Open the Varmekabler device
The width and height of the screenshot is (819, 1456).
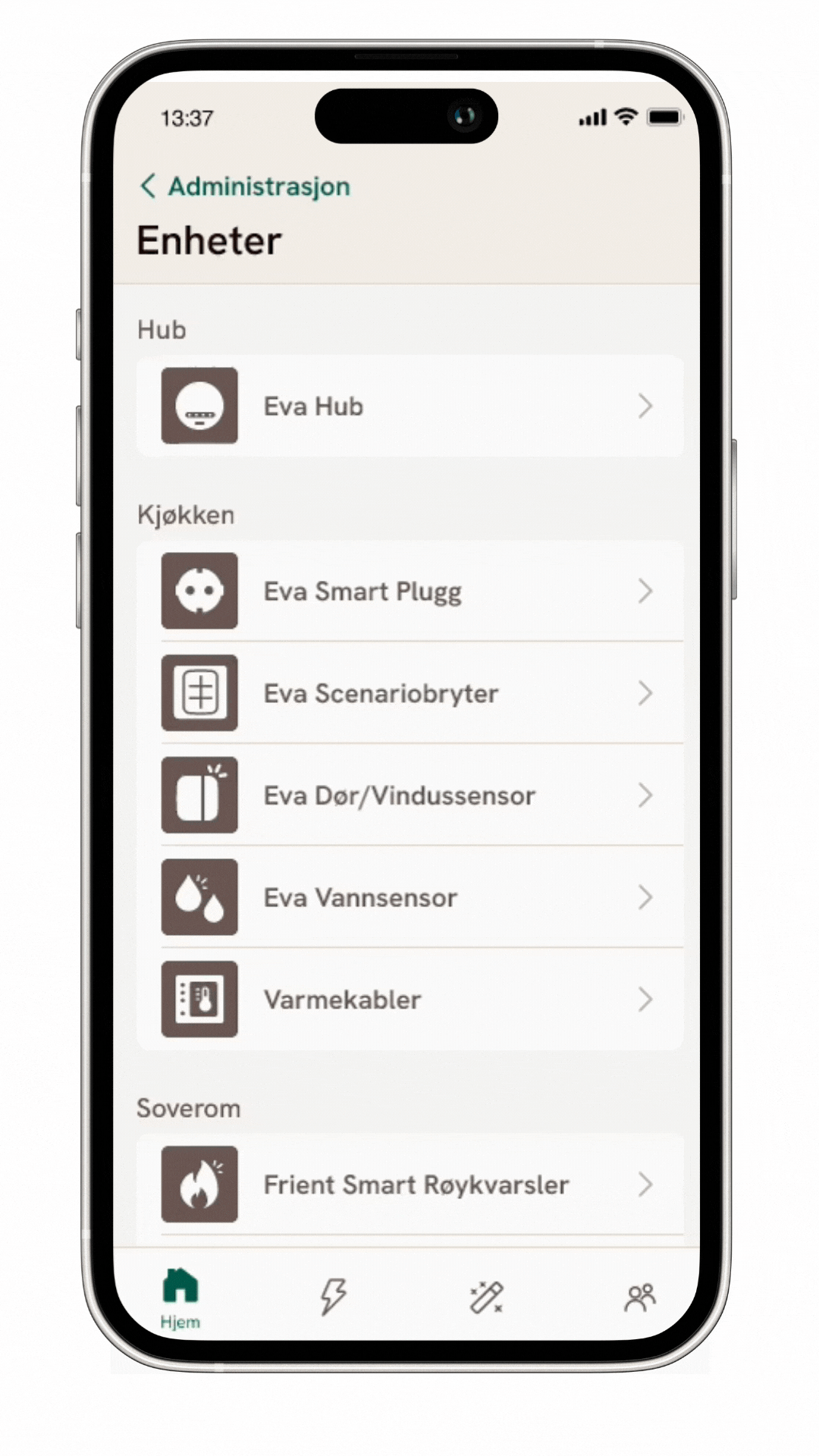click(409, 999)
